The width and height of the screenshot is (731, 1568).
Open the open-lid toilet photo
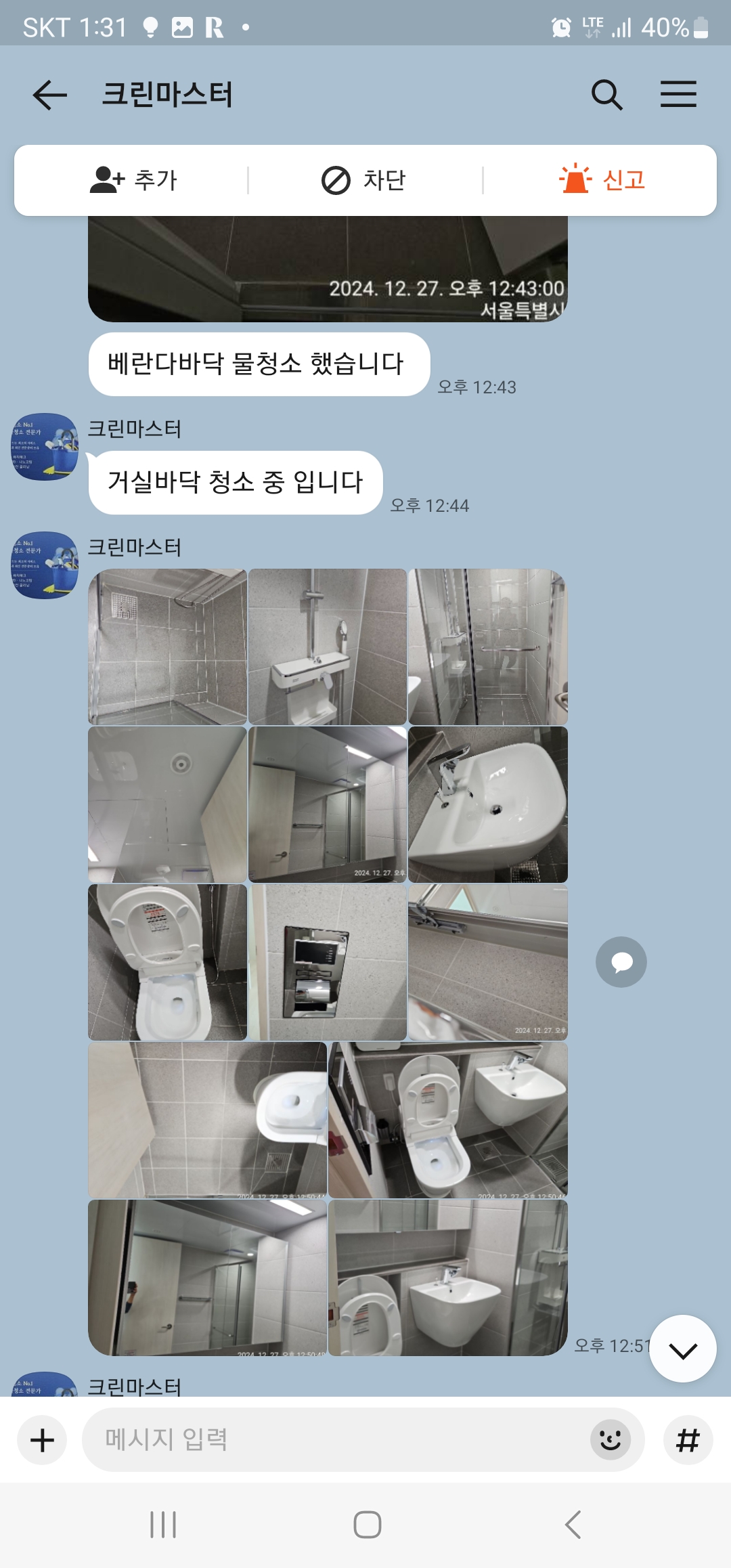point(167,962)
